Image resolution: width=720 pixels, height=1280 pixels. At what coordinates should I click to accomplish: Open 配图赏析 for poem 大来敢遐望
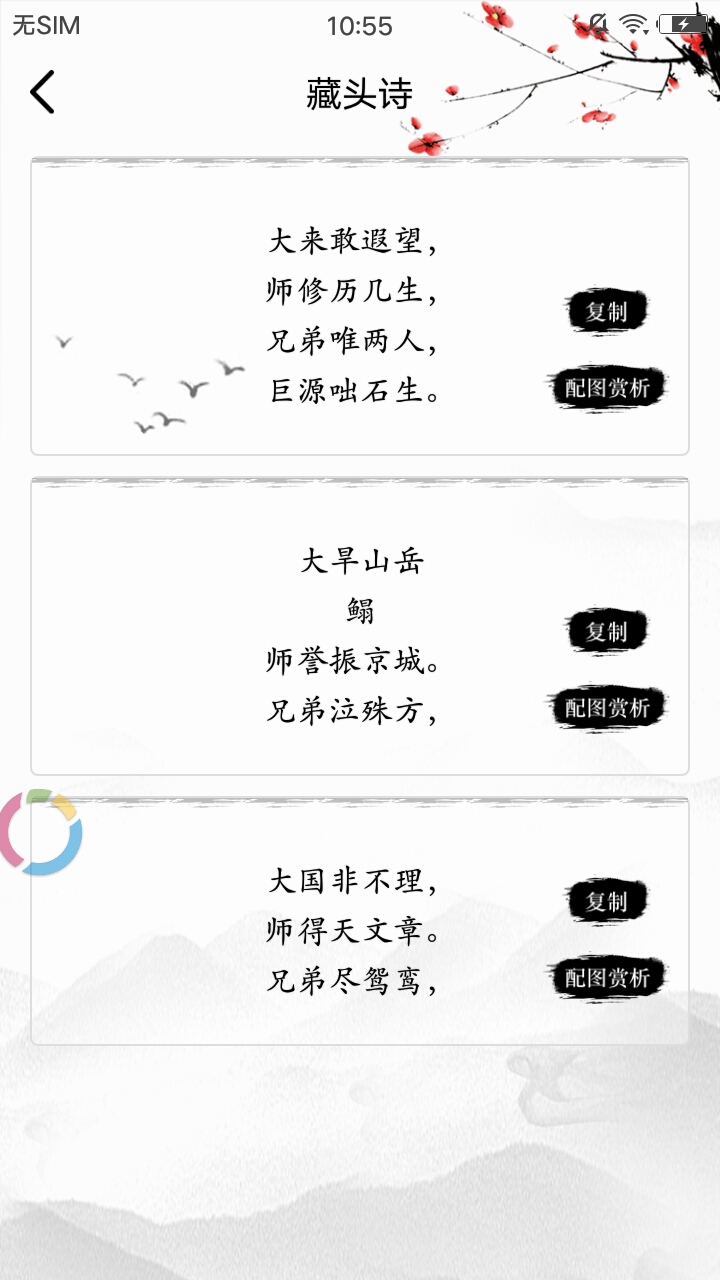(x=606, y=388)
